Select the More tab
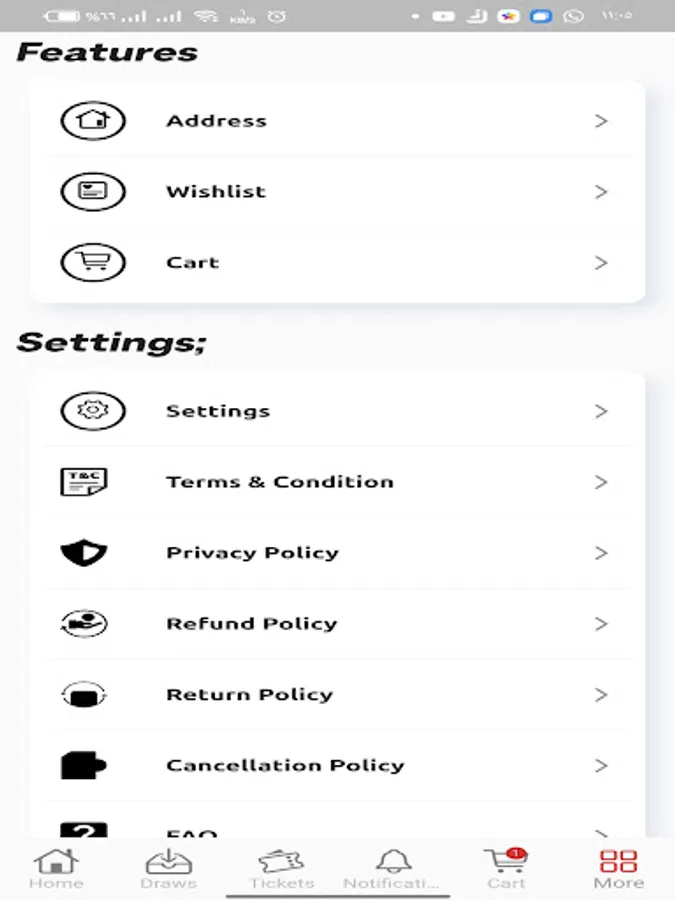 coord(618,868)
